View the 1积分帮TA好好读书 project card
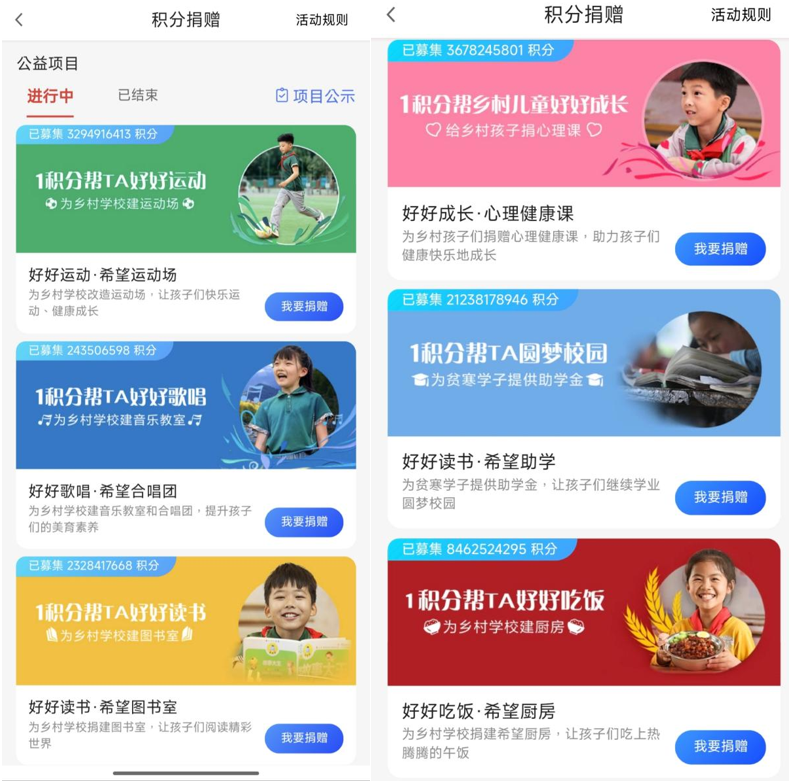789x783 pixels. coord(186,620)
